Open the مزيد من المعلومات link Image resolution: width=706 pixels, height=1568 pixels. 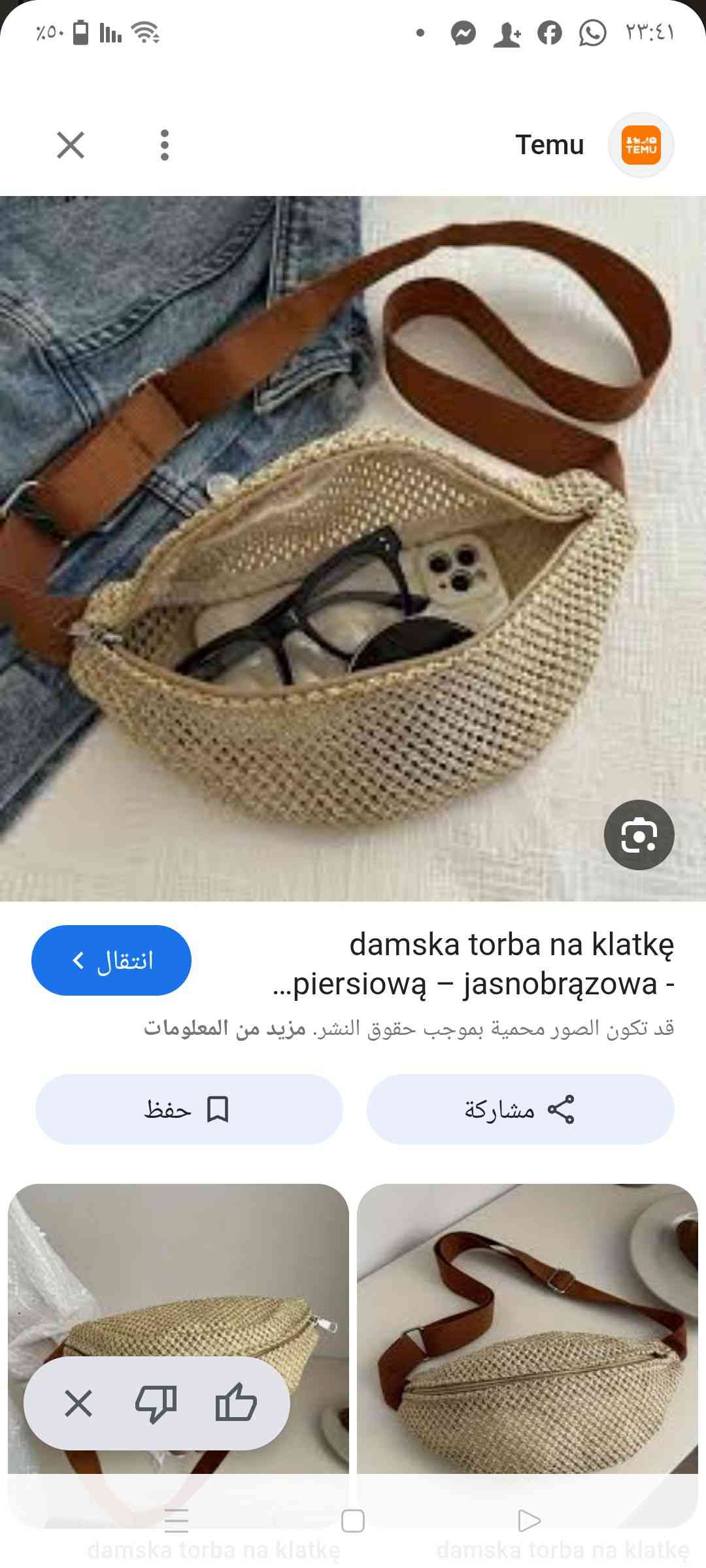point(225,1028)
